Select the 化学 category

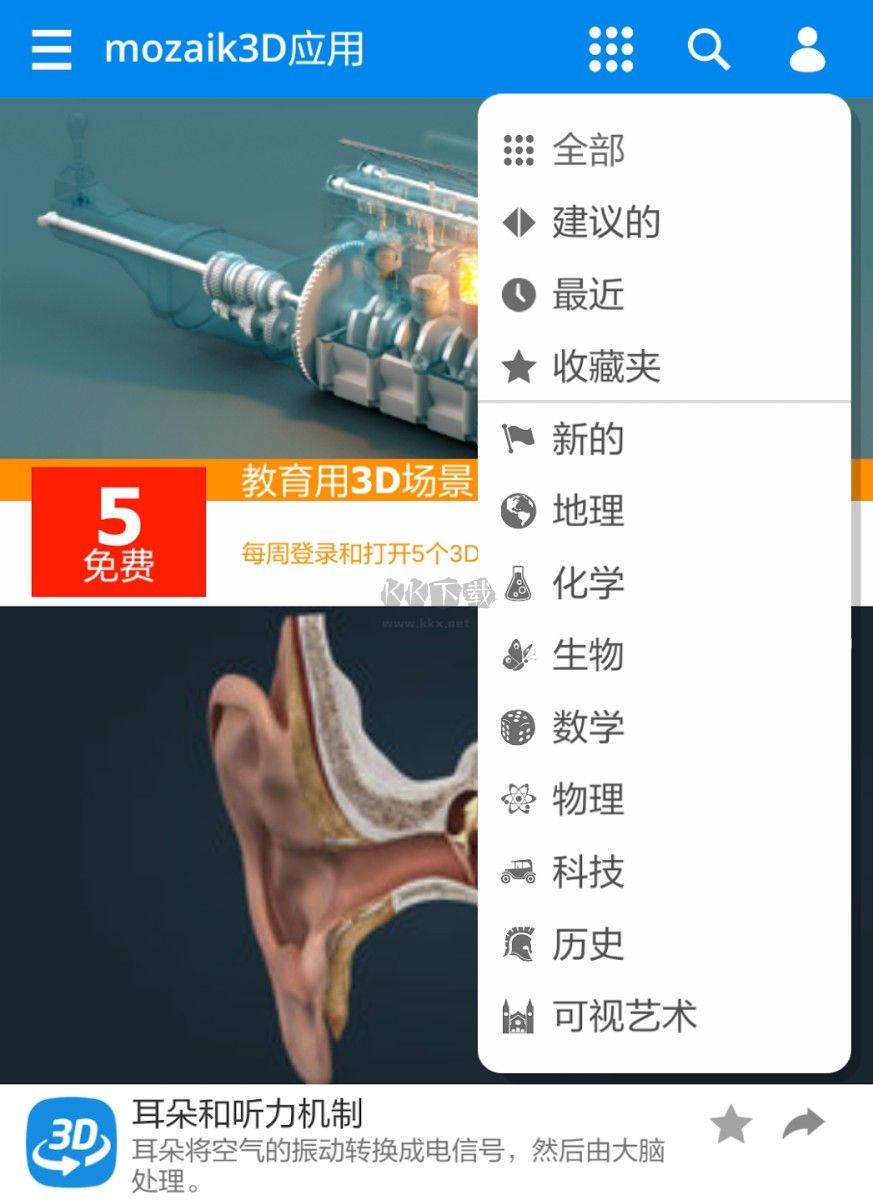[x=588, y=583]
